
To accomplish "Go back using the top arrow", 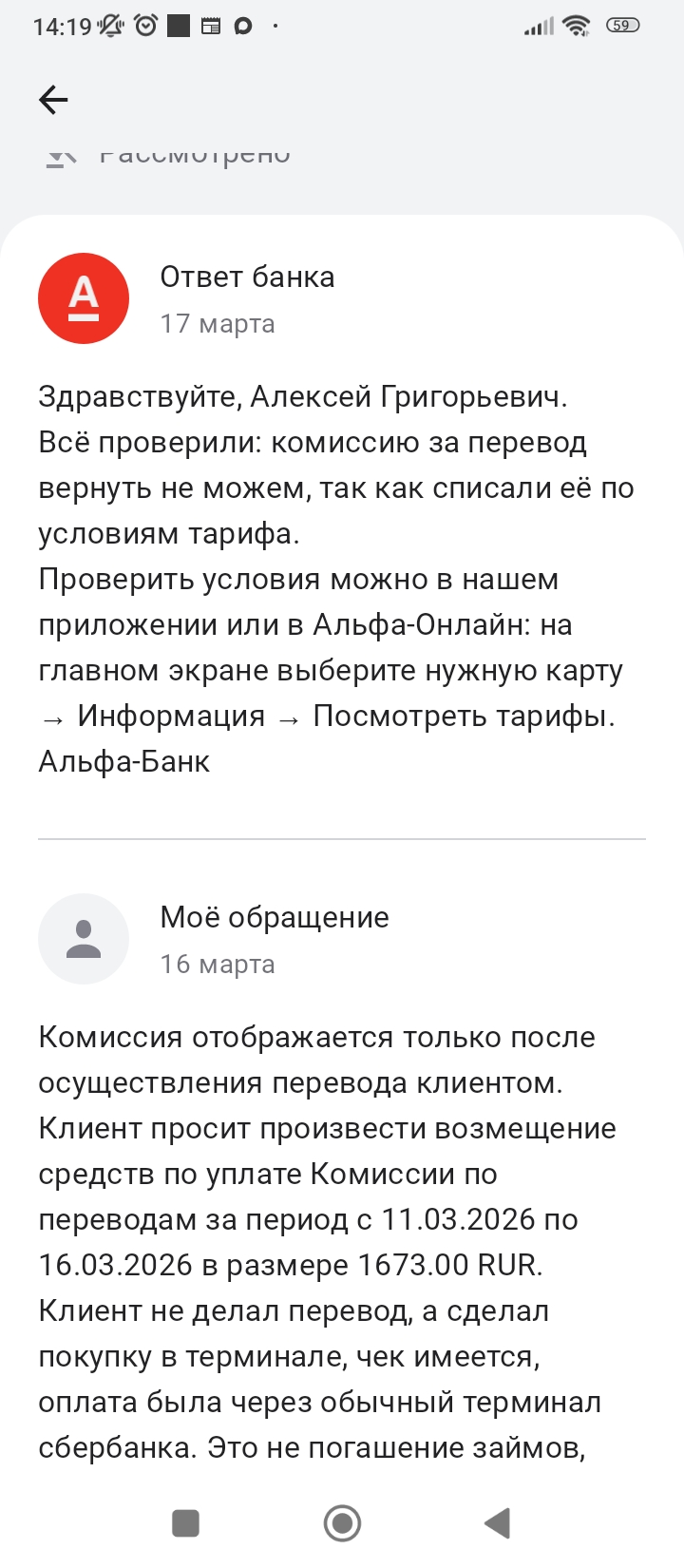I will tap(53, 100).
